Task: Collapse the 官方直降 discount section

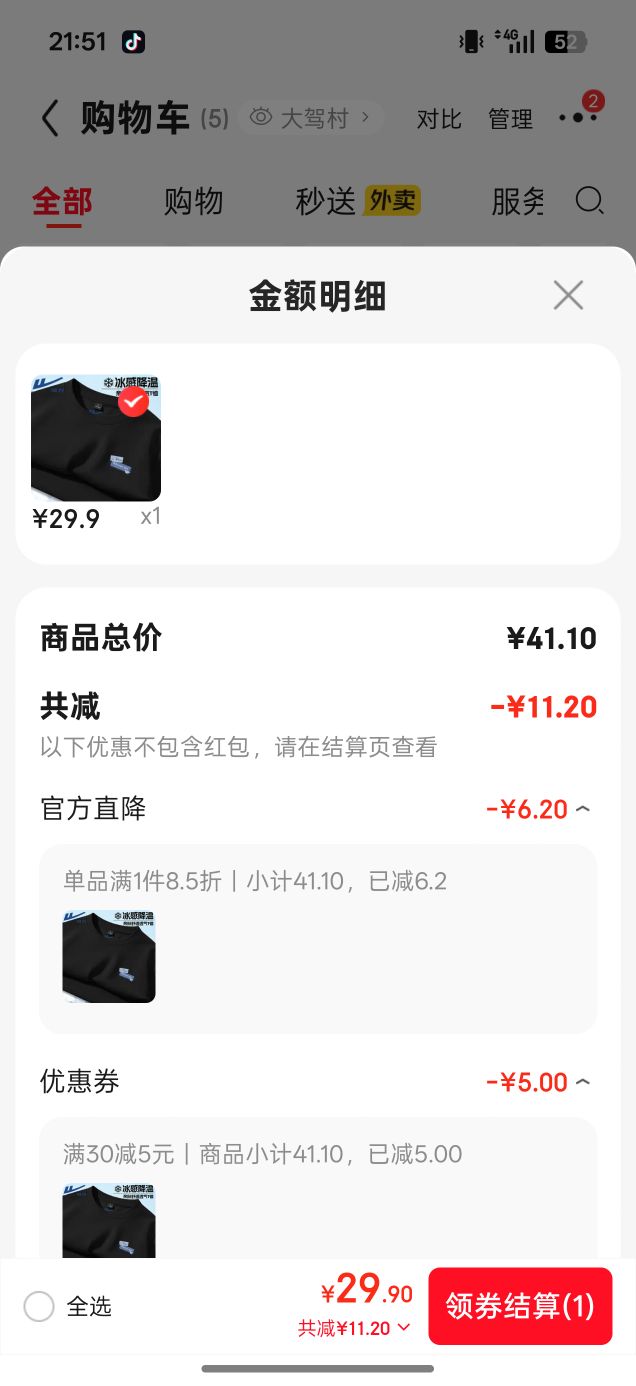Action: click(539, 809)
